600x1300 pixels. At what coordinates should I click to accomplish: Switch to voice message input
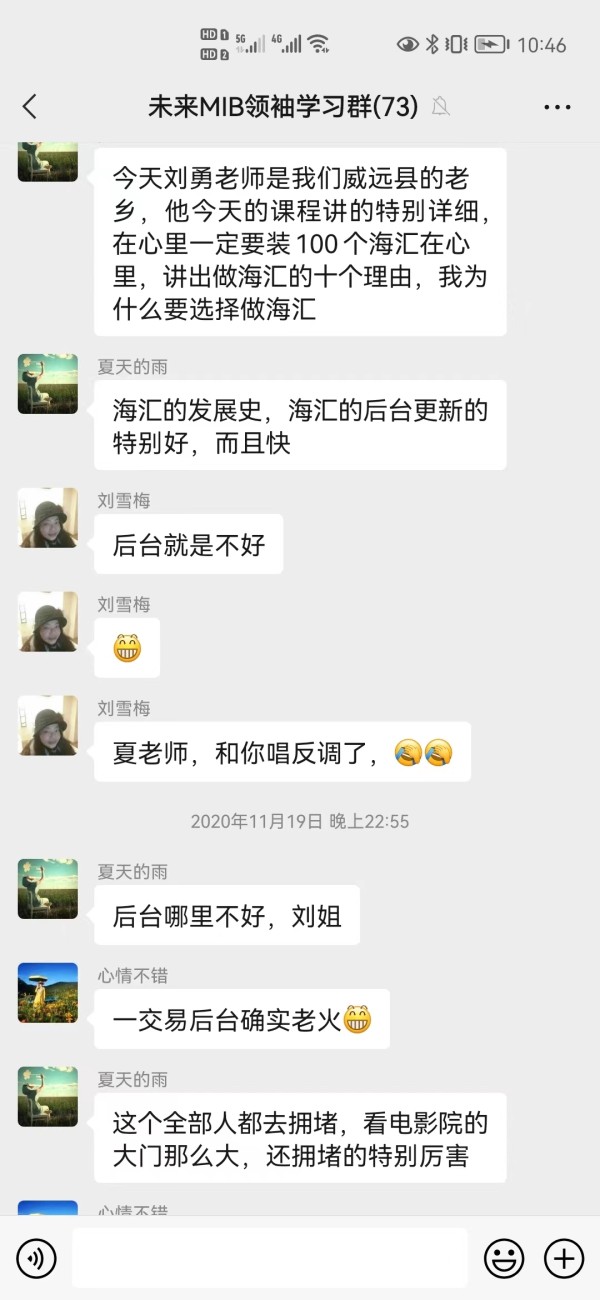tap(37, 1258)
